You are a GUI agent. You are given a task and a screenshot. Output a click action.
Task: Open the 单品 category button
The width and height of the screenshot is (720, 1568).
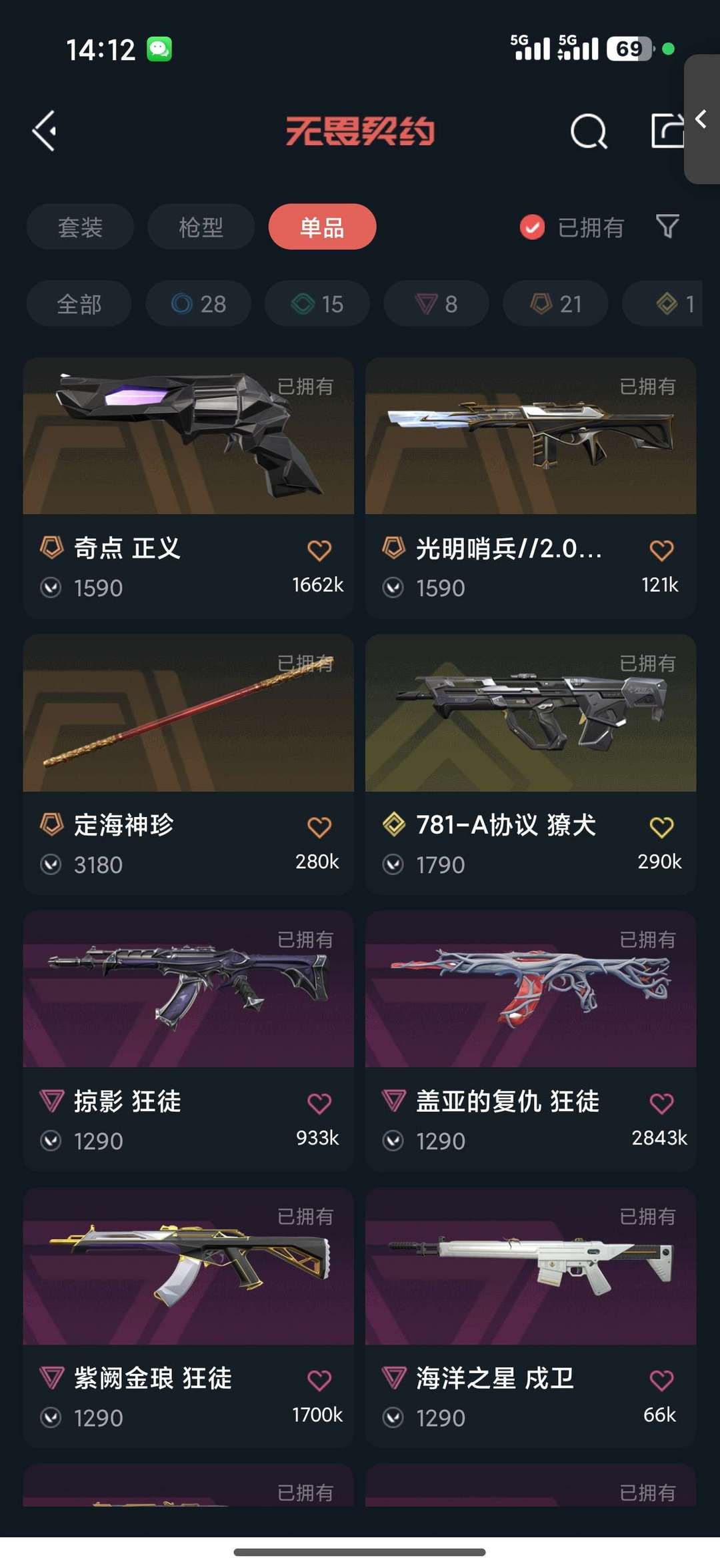tap(321, 227)
